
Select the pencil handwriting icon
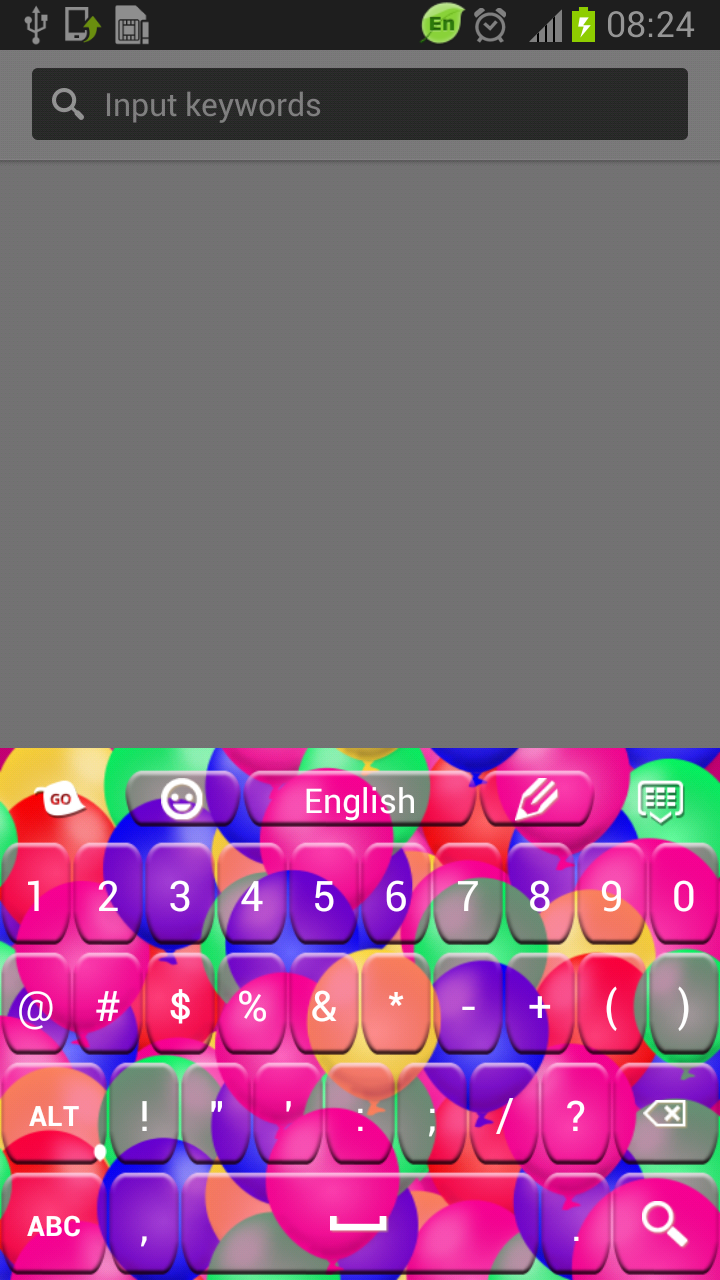click(x=537, y=799)
